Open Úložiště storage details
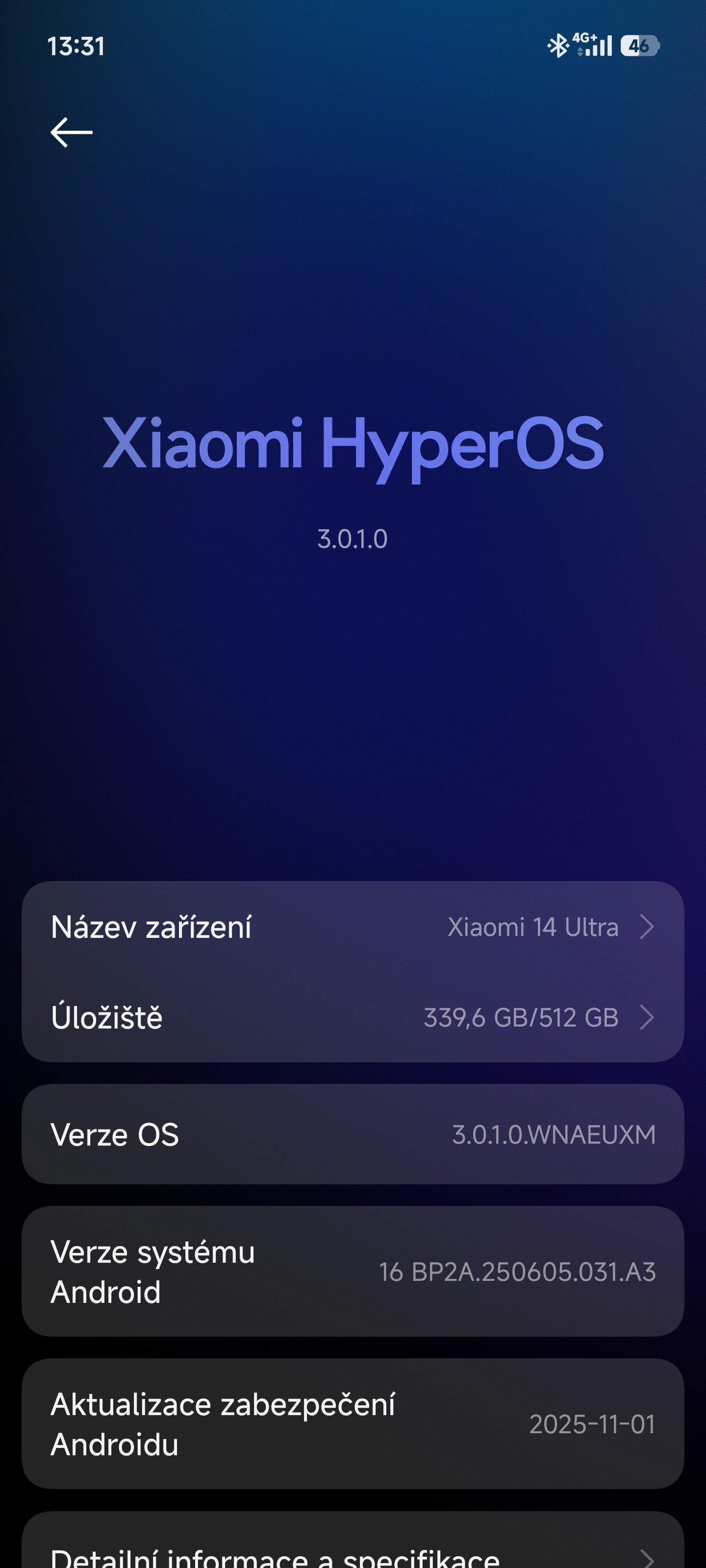Viewport: 706px width, 1568px height. coord(352,1017)
